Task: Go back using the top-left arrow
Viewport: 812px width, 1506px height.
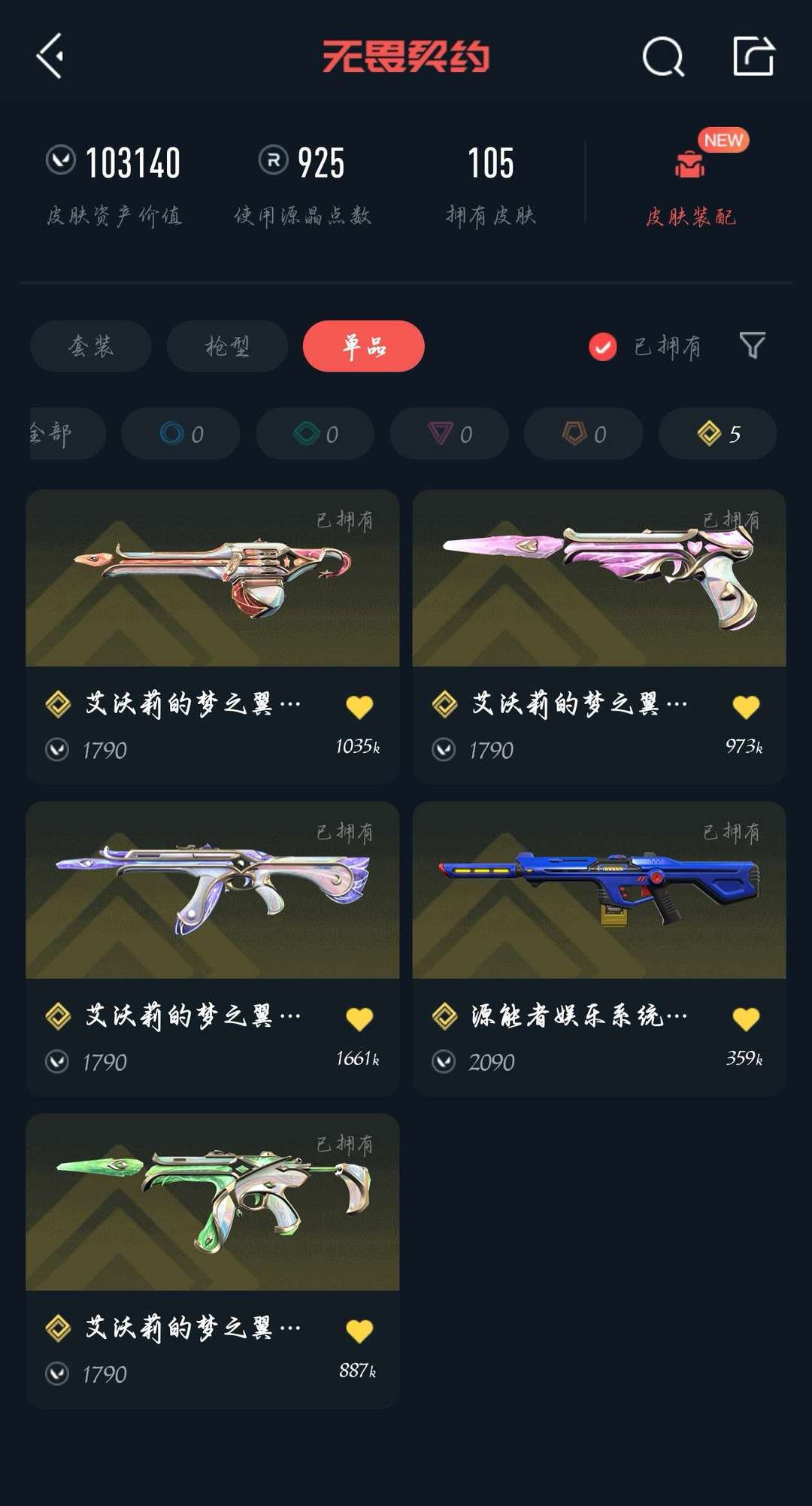Action: pyautogui.click(x=50, y=56)
